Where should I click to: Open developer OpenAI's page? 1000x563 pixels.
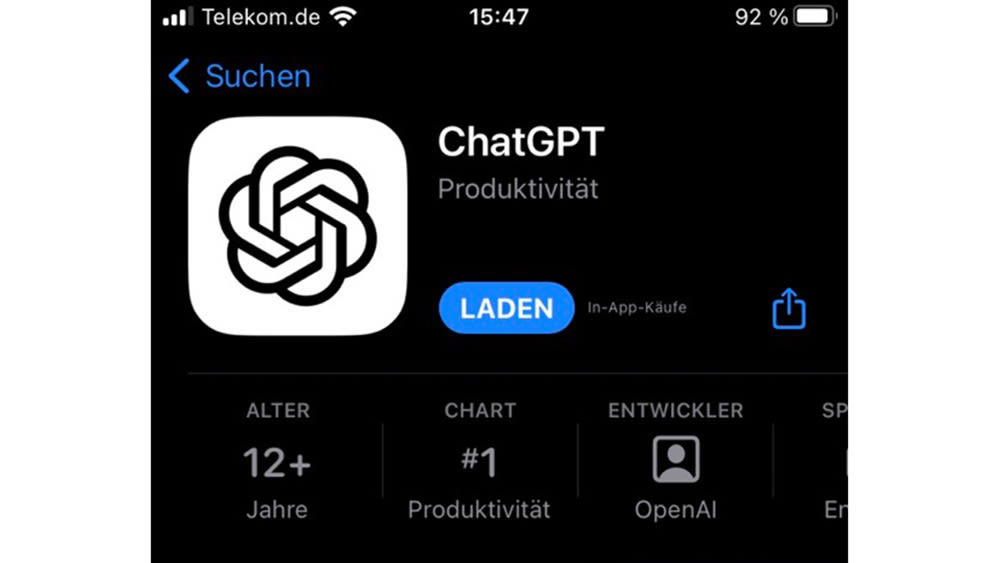click(676, 464)
